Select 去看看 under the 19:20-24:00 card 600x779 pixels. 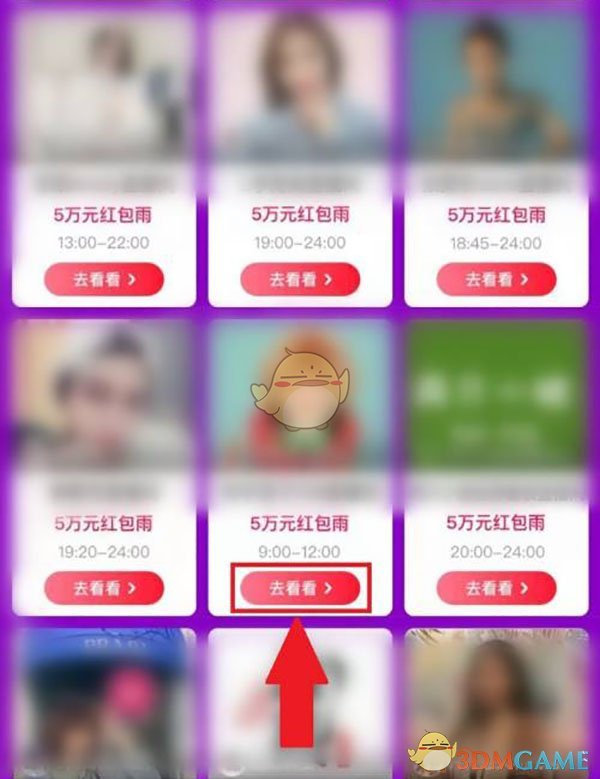103,589
